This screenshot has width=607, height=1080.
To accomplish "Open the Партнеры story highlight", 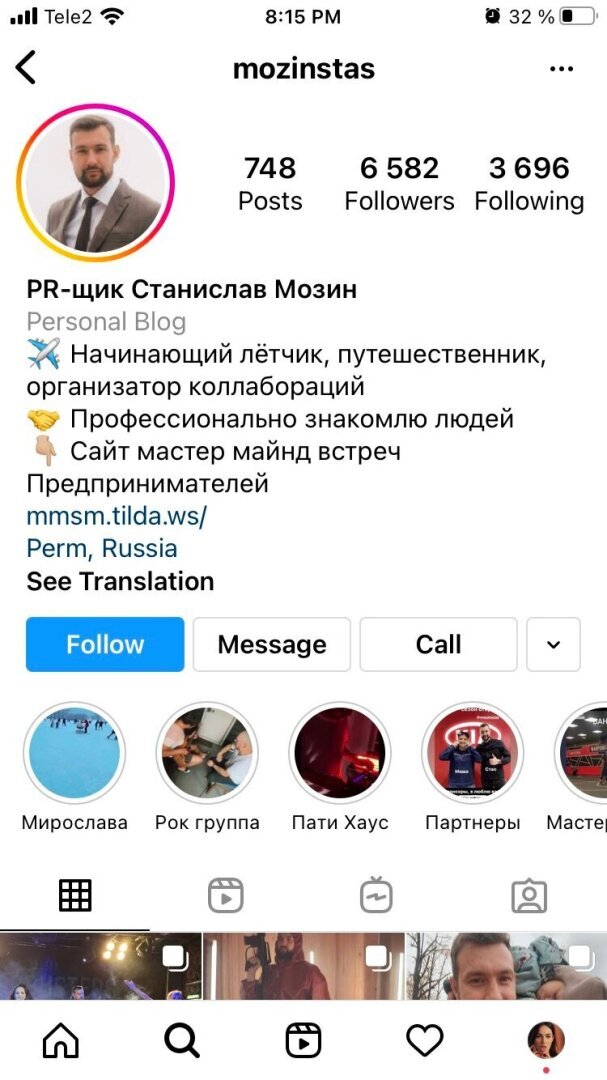I will [x=473, y=753].
